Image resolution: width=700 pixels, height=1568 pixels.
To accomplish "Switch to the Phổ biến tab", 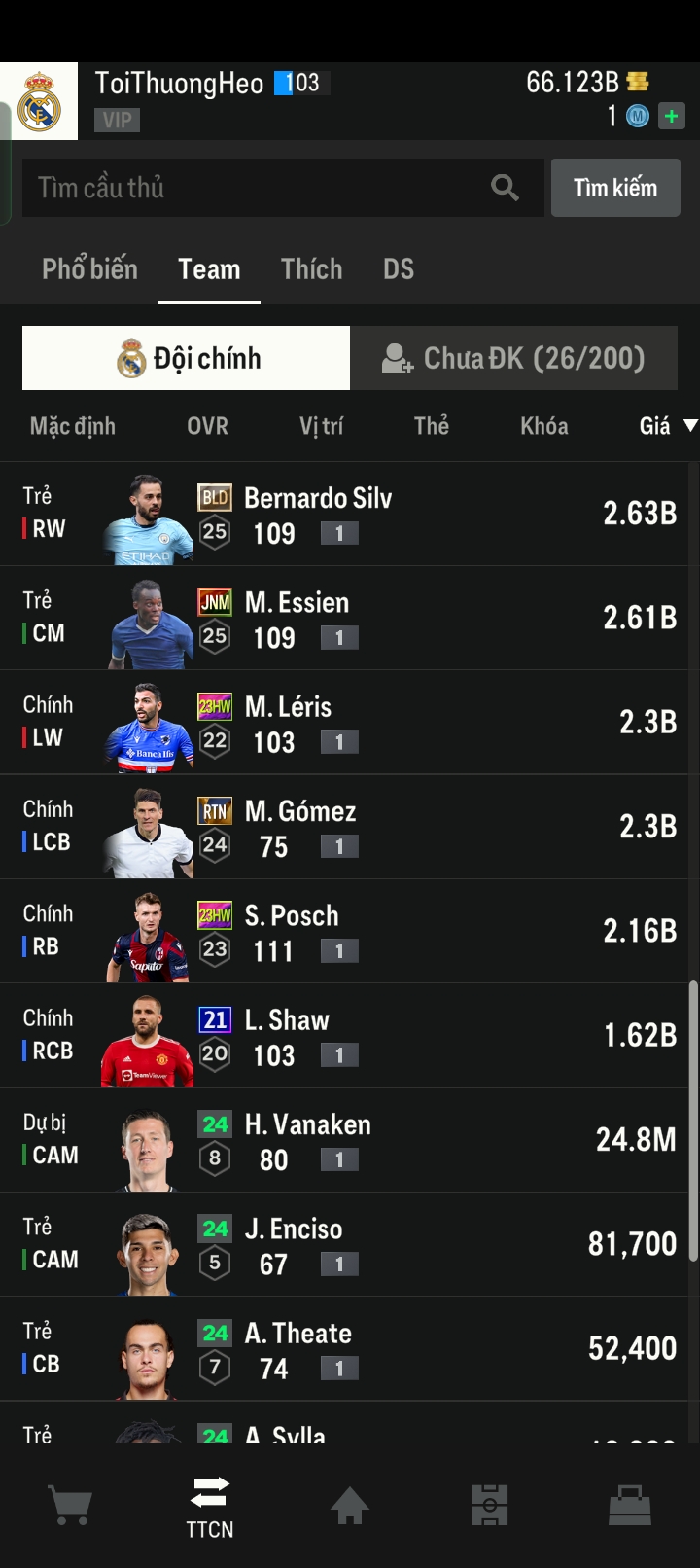I will point(89,269).
